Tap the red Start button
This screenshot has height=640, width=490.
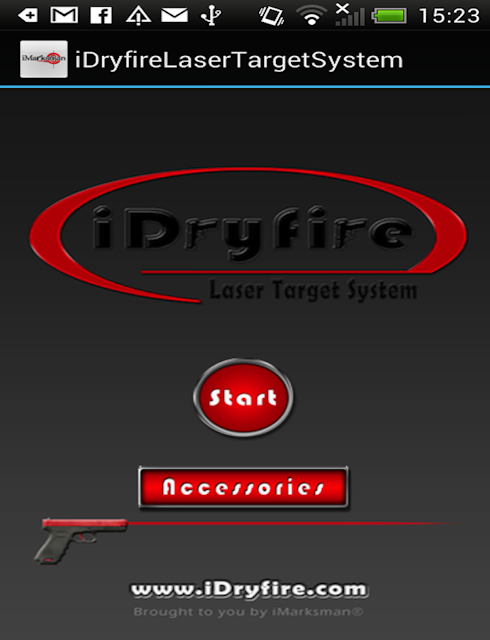[x=243, y=397]
